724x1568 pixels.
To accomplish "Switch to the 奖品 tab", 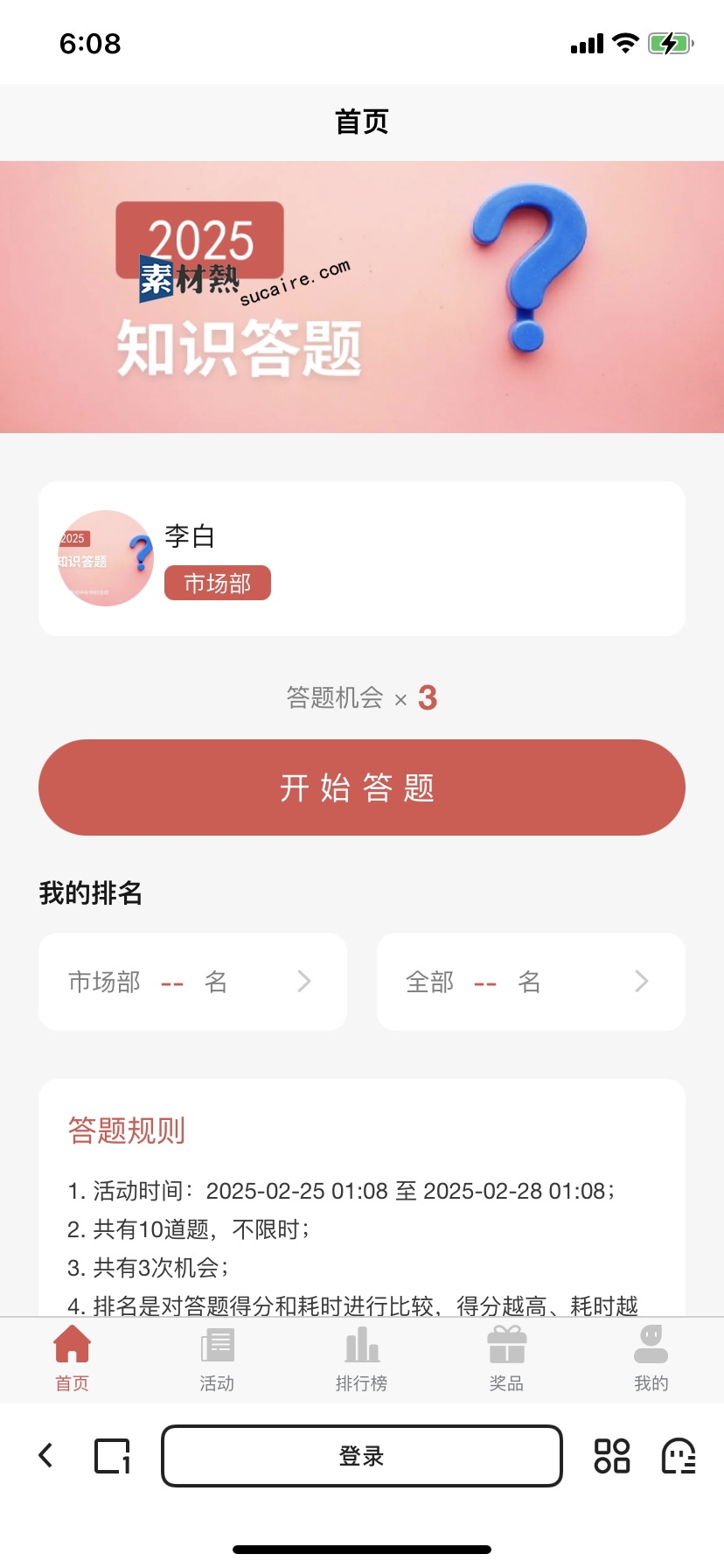I will point(506,1359).
